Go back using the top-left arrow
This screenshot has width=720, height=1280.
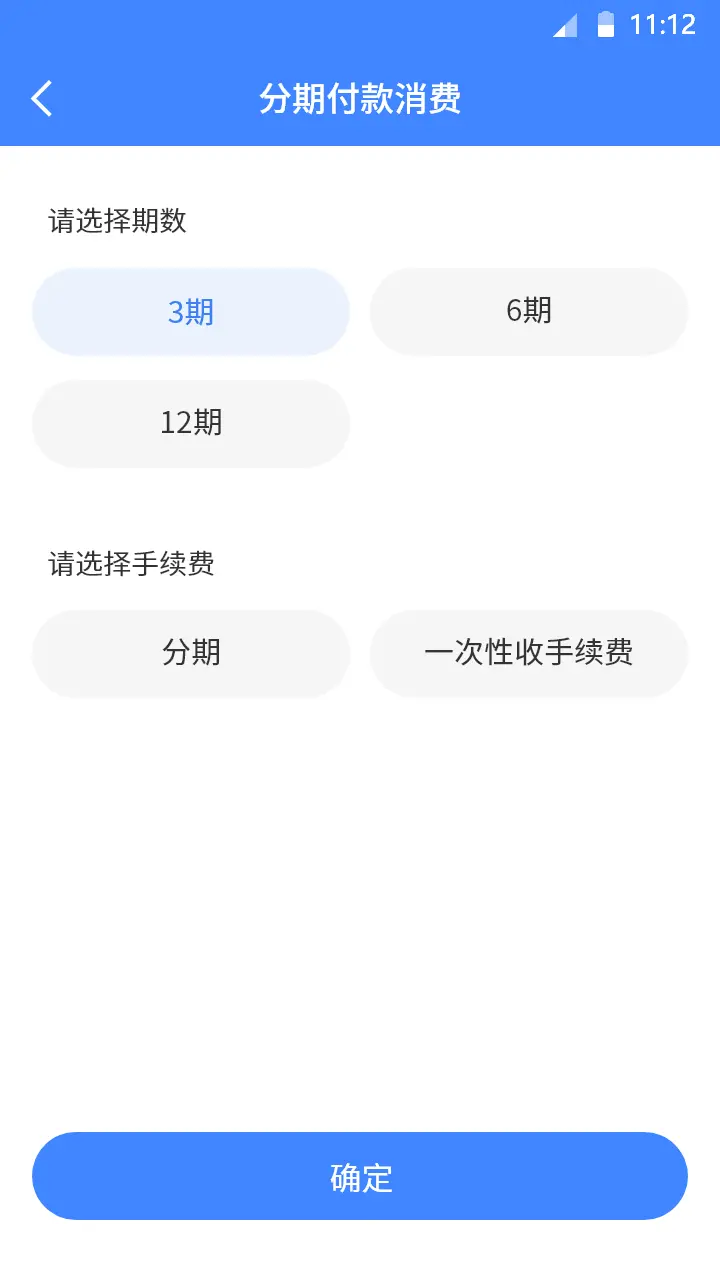coord(41,99)
